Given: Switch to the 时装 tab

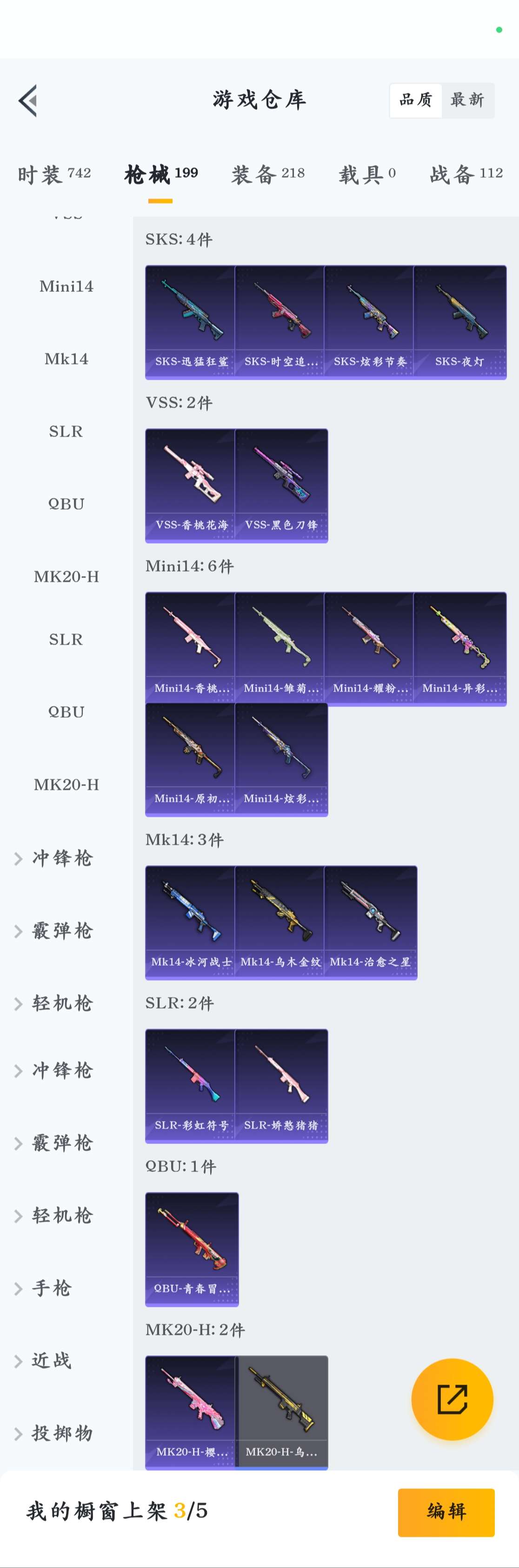Looking at the screenshot, I should (54, 175).
